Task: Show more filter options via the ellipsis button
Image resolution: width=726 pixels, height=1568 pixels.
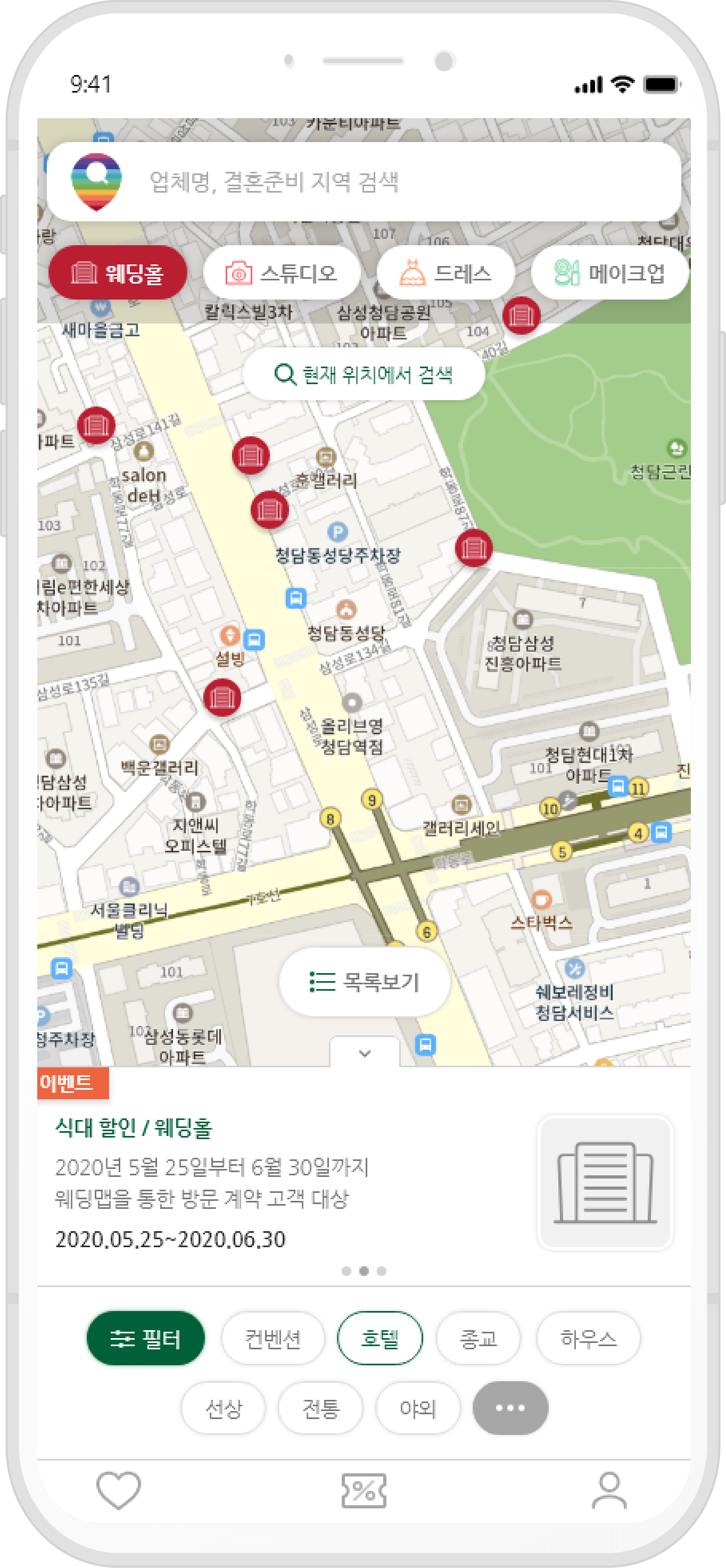Action: click(x=510, y=1408)
